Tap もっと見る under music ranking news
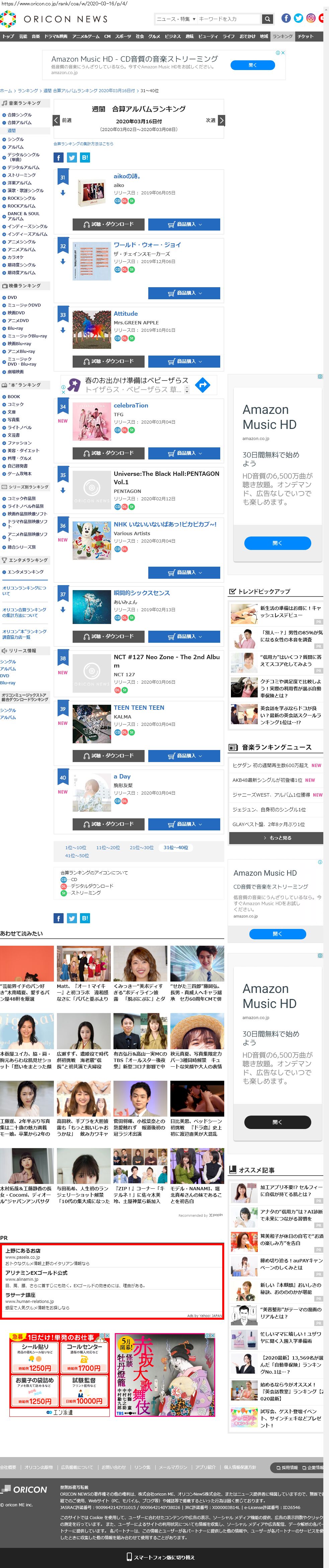329x1568 pixels. [x=276, y=838]
